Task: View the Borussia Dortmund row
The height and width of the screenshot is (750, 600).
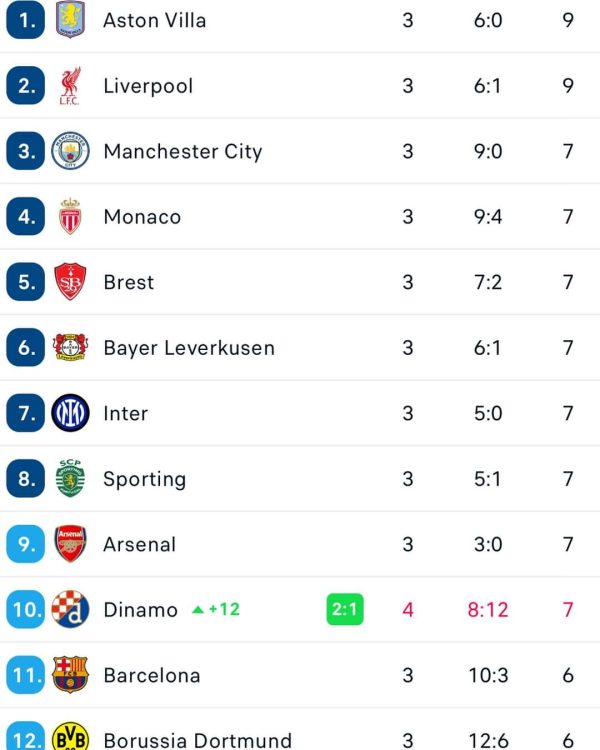Action: (x=198, y=740)
